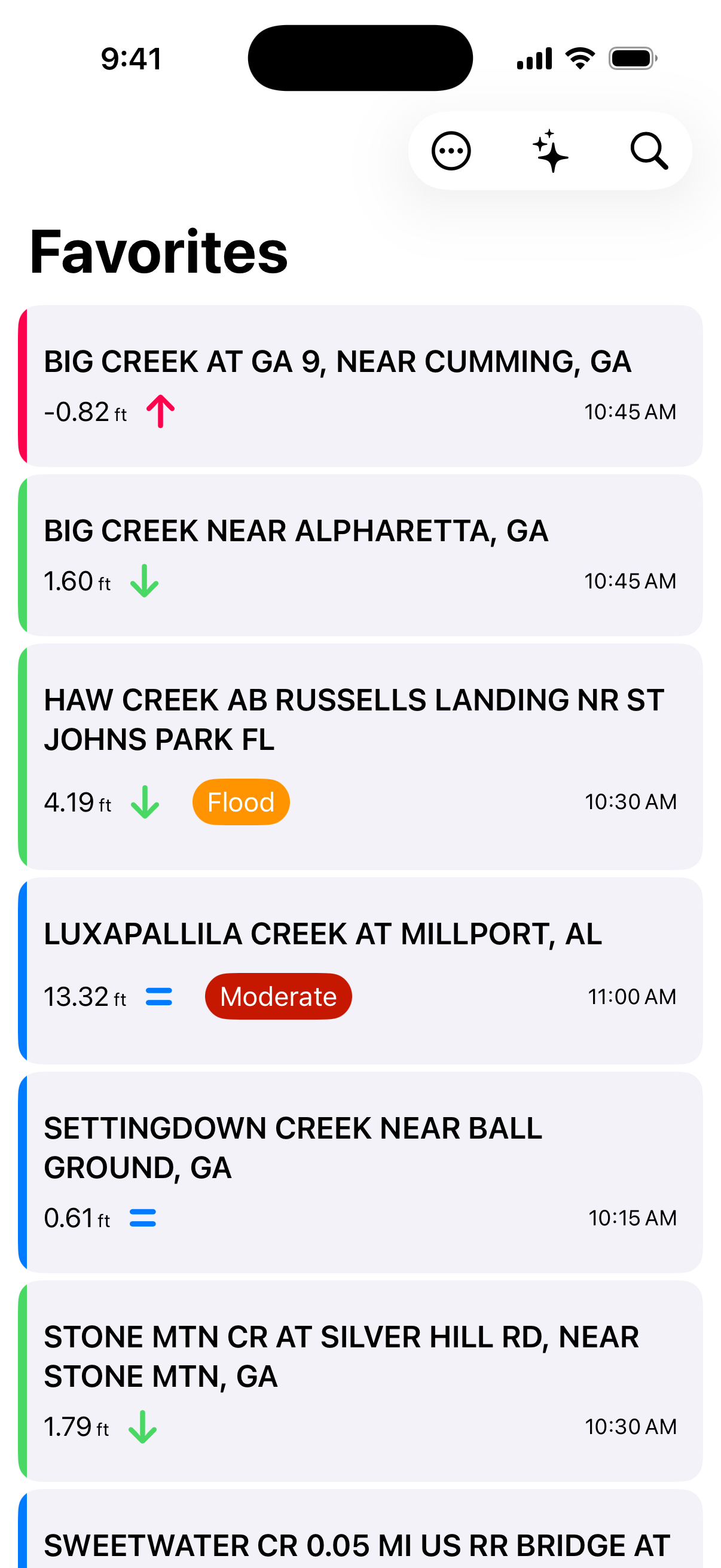Open the more options ellipsis menu
This screenshot has width=721, height=1568.
(450, 151)
